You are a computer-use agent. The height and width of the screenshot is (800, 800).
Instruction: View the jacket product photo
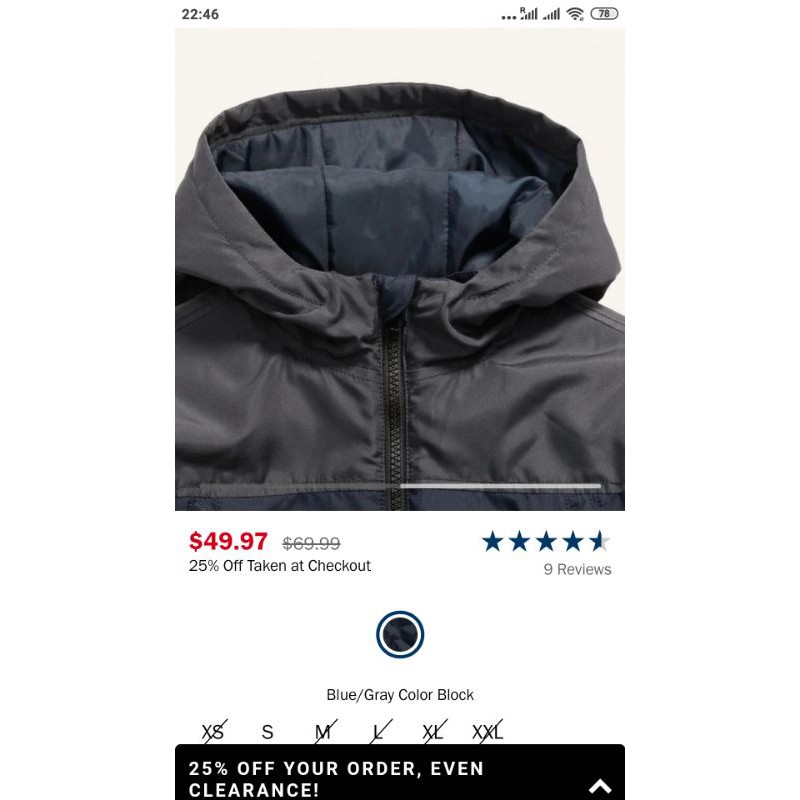pyautogui.click(x=400, y=270)
